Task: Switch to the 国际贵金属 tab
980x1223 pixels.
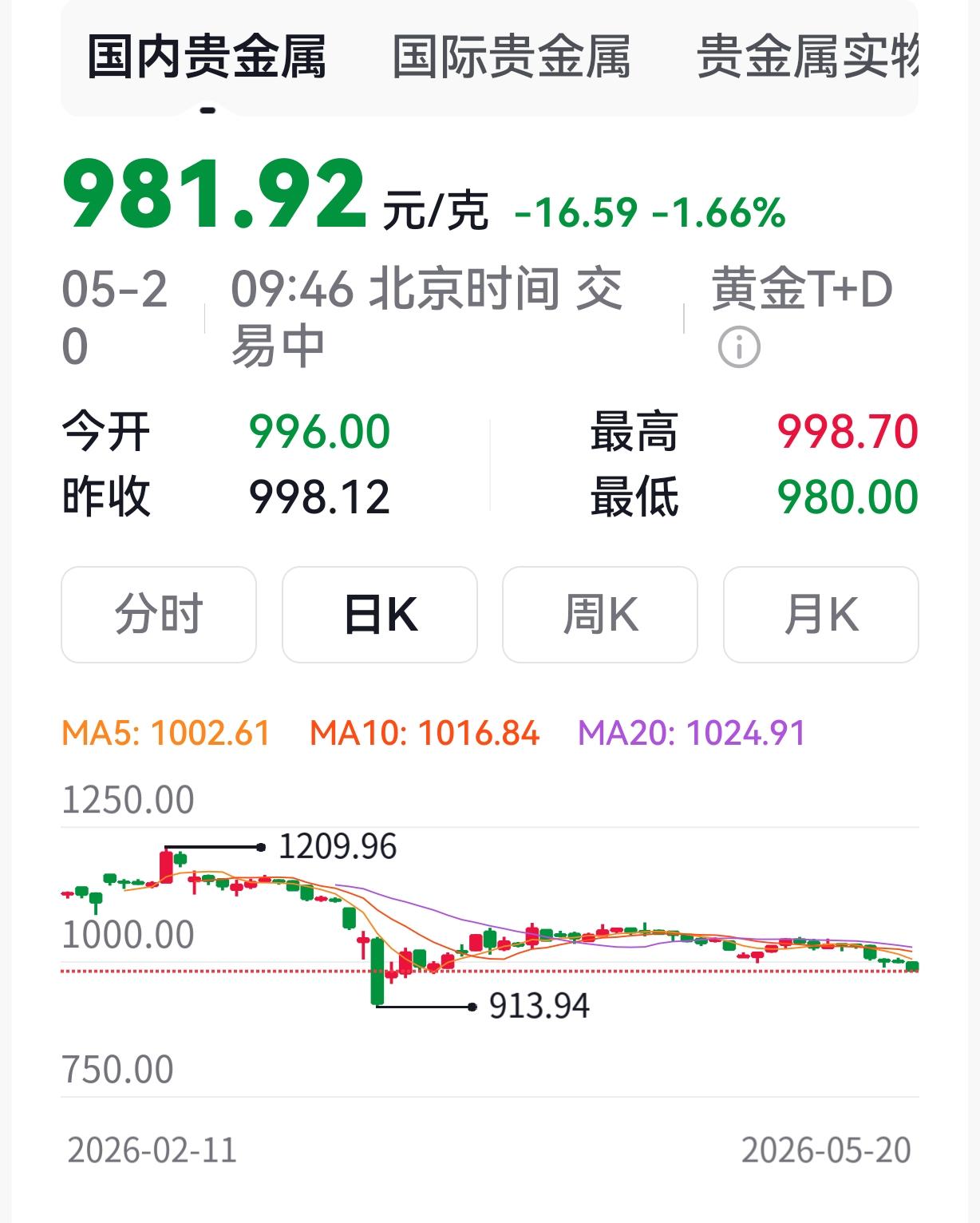Action: [x=511, y=57]
